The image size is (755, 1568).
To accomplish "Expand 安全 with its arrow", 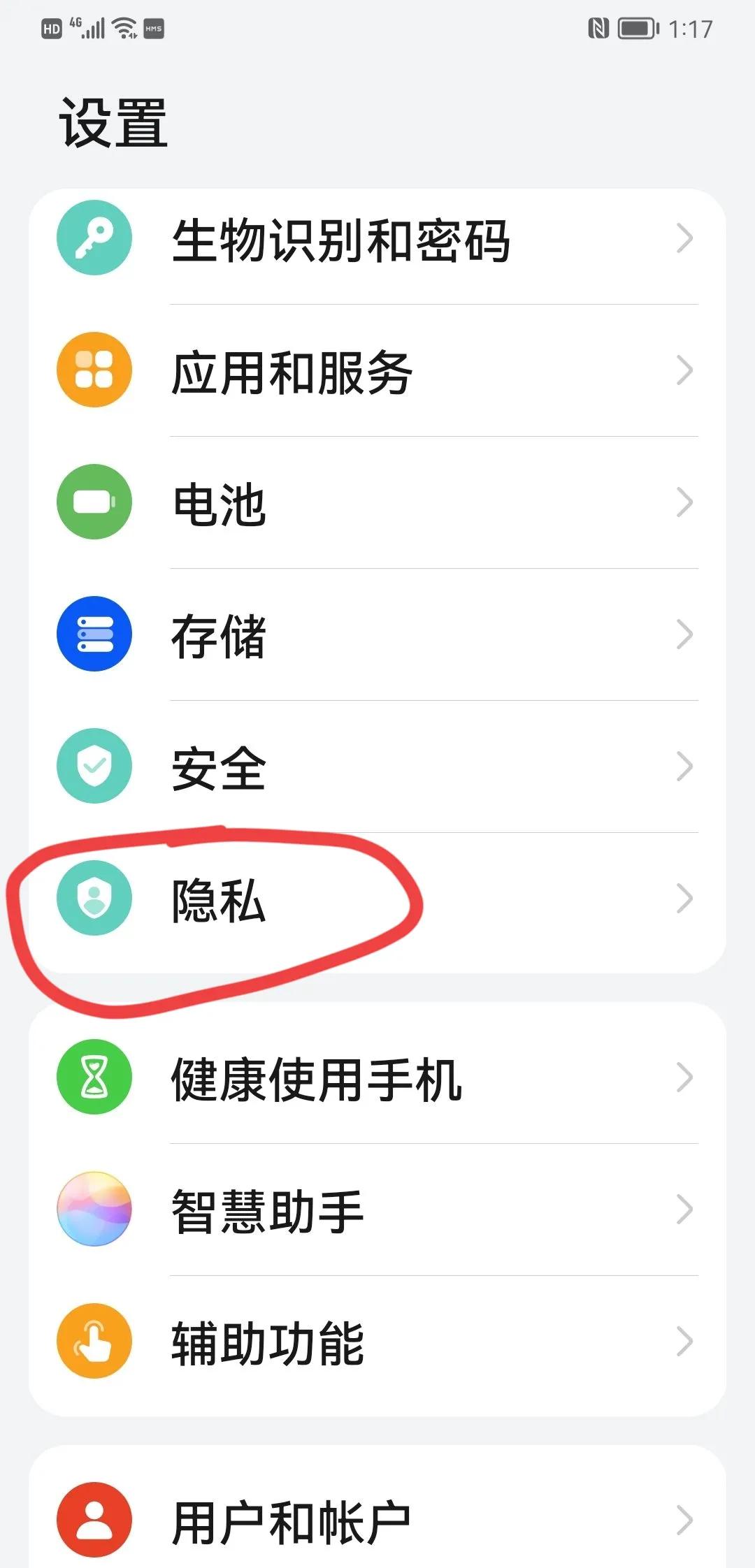I will [x=684, y=766].
